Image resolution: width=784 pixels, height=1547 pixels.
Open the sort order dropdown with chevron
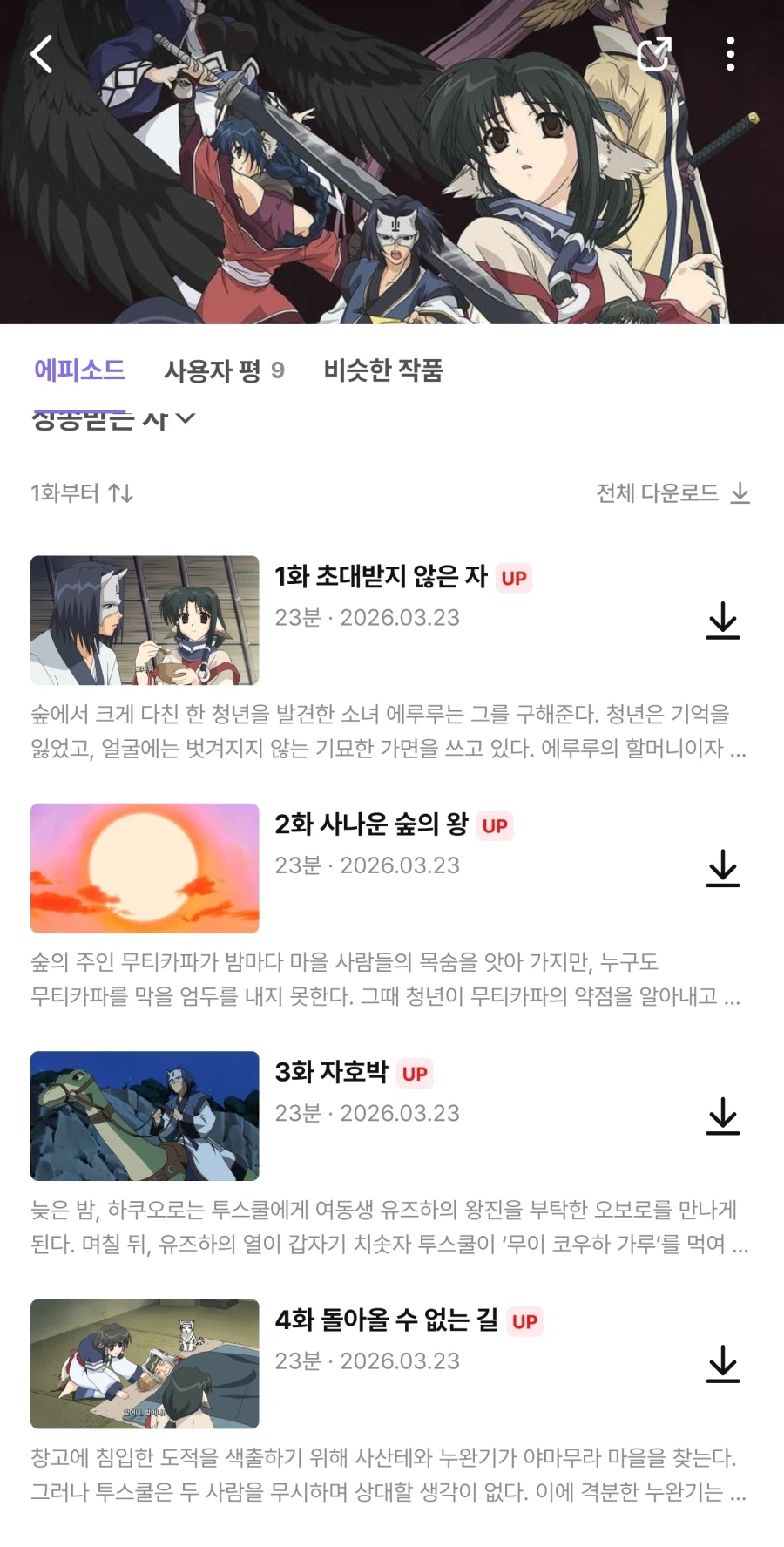coord(185,420)
